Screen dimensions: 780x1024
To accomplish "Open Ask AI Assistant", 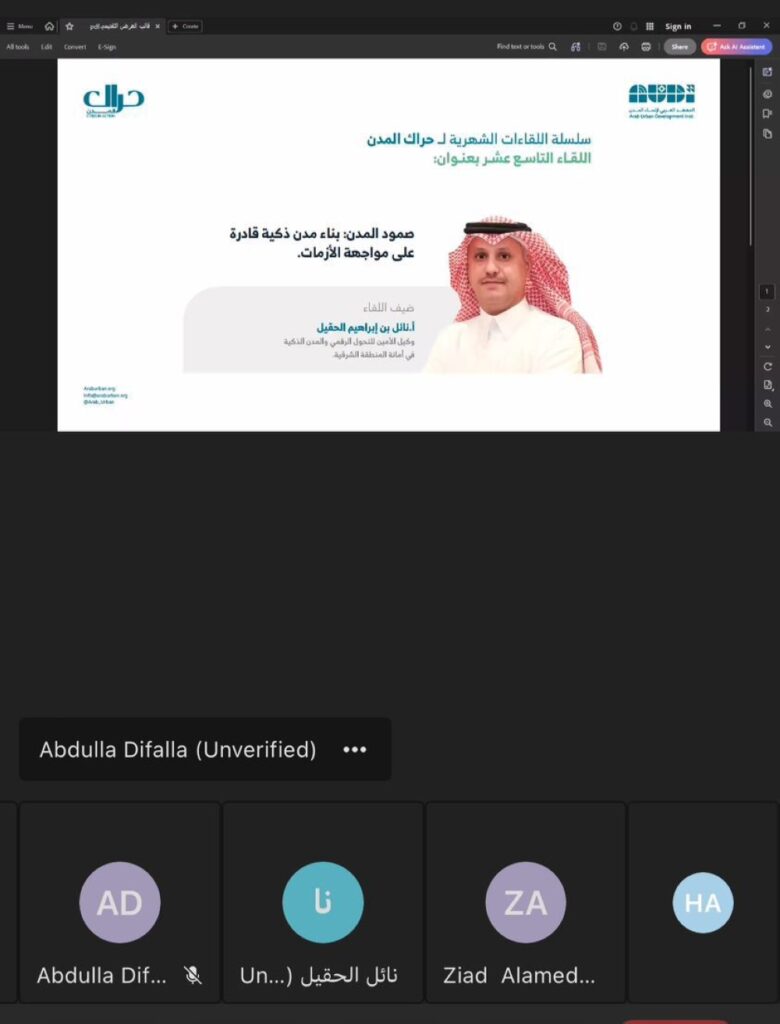I will pos(737,46).
